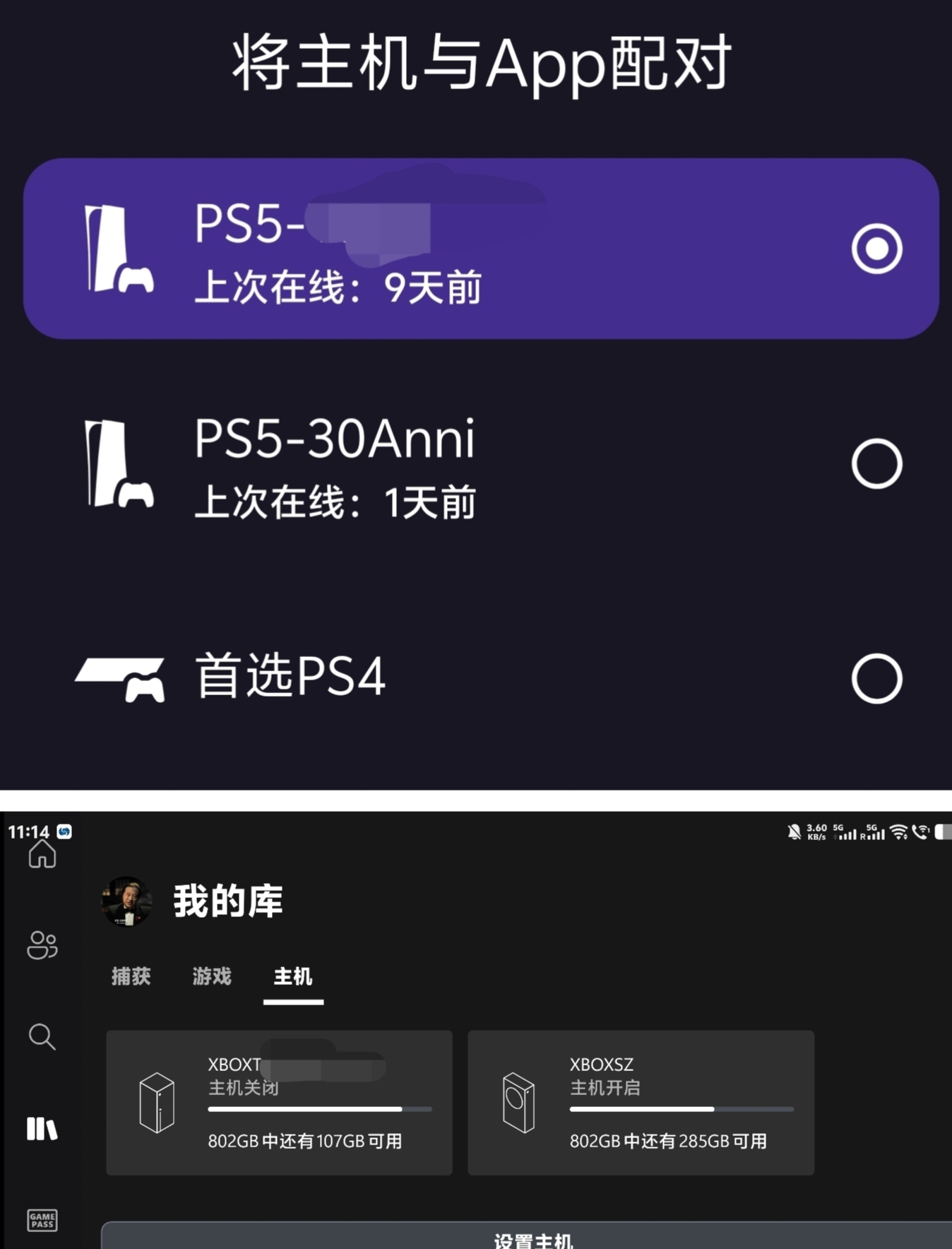Open the home icon in the sidebar
This screenshot has height=1249, width=952.
(42, 855)
